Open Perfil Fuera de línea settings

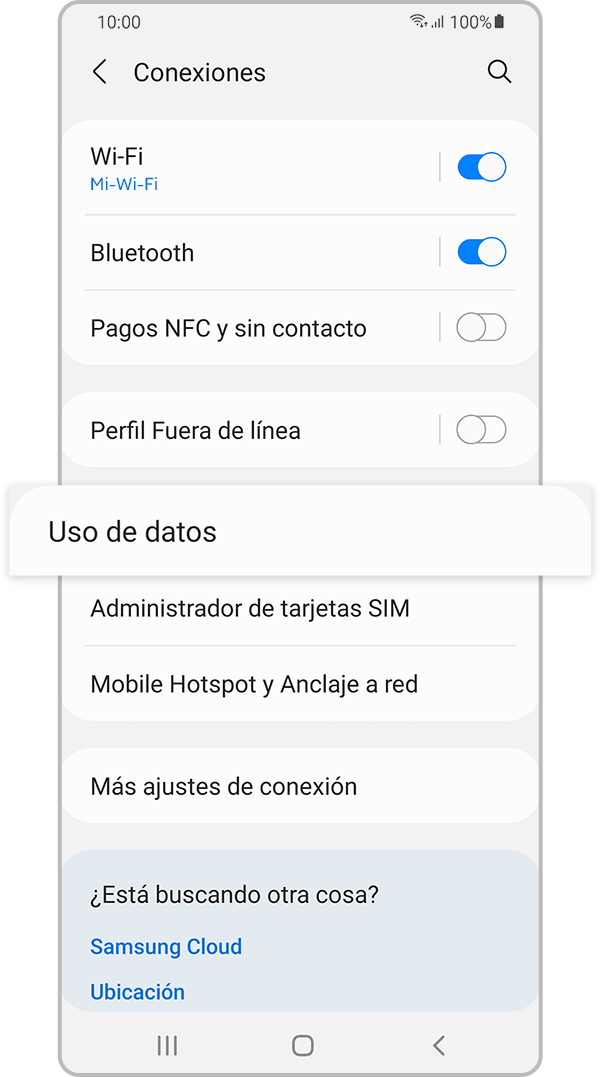(250, 430)
